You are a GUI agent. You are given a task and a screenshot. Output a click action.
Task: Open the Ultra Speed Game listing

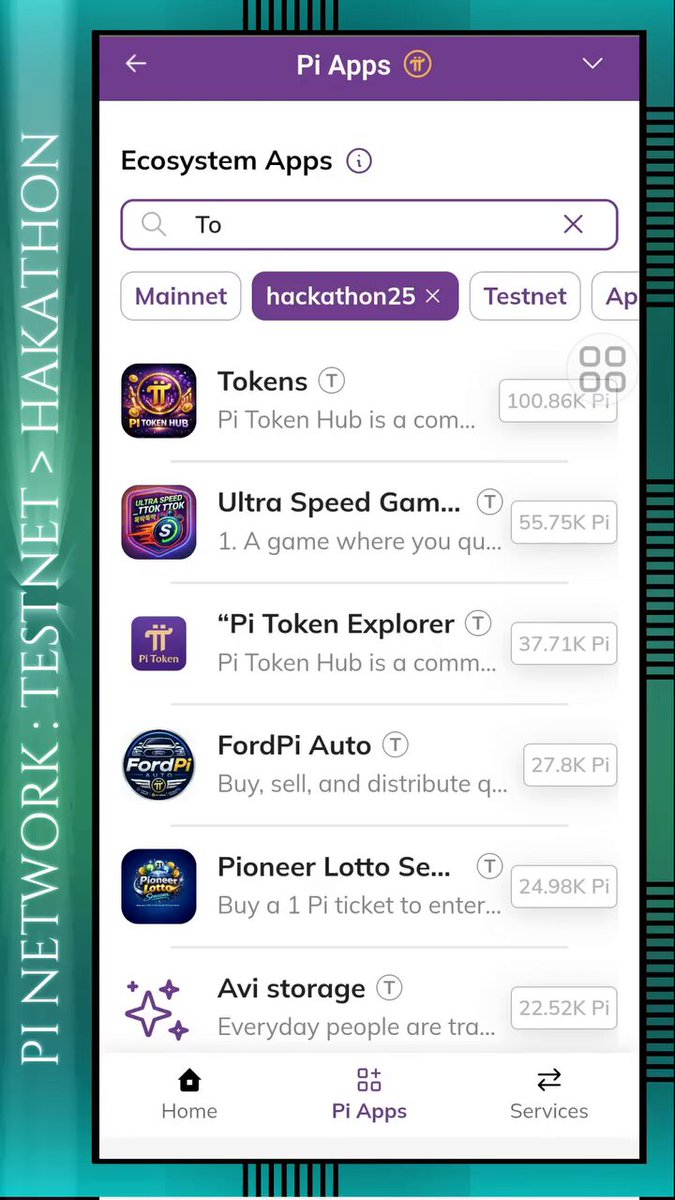(369, 521)
